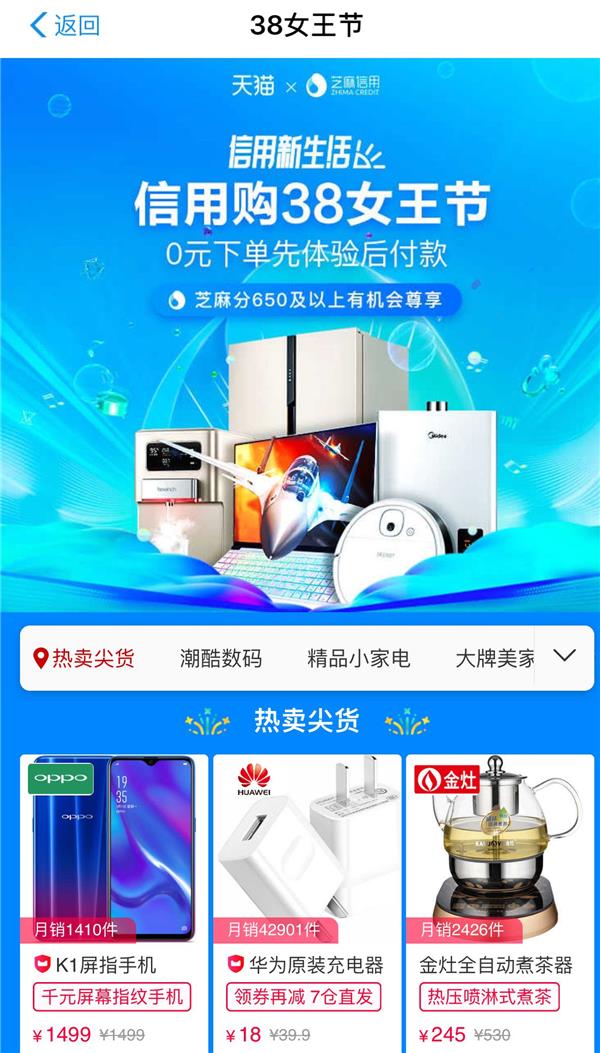Open the 大牌美家 category tab

(x=494, y=658)
